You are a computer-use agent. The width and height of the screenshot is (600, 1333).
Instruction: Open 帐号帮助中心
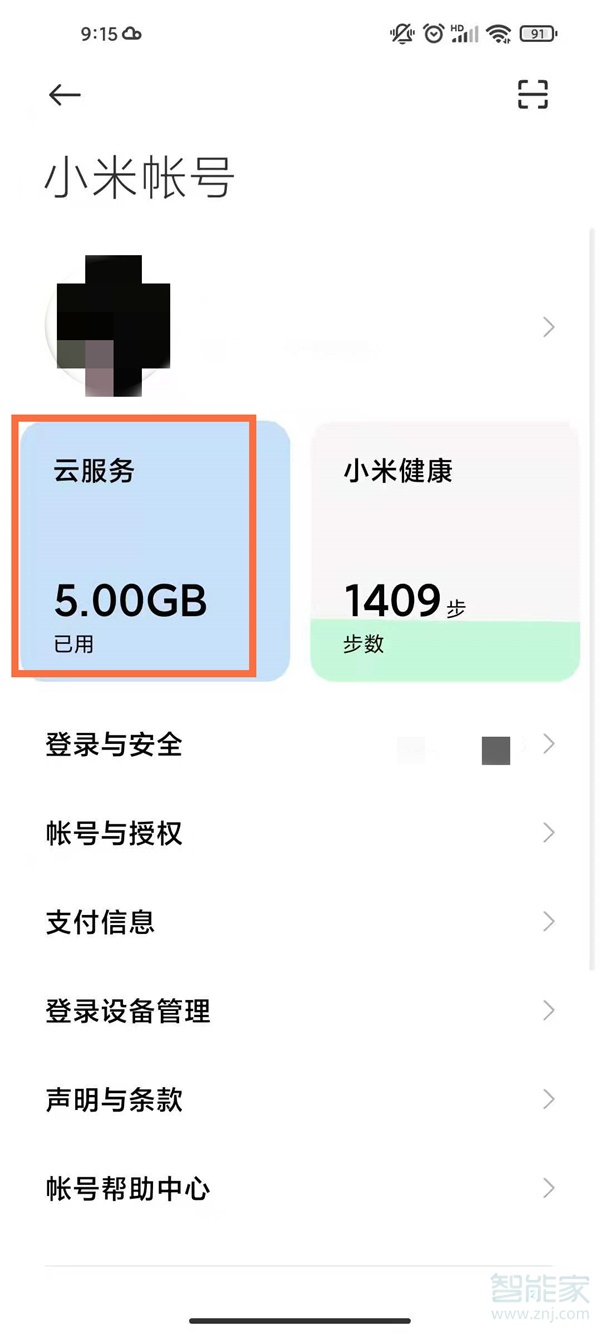coord(300,1189)
